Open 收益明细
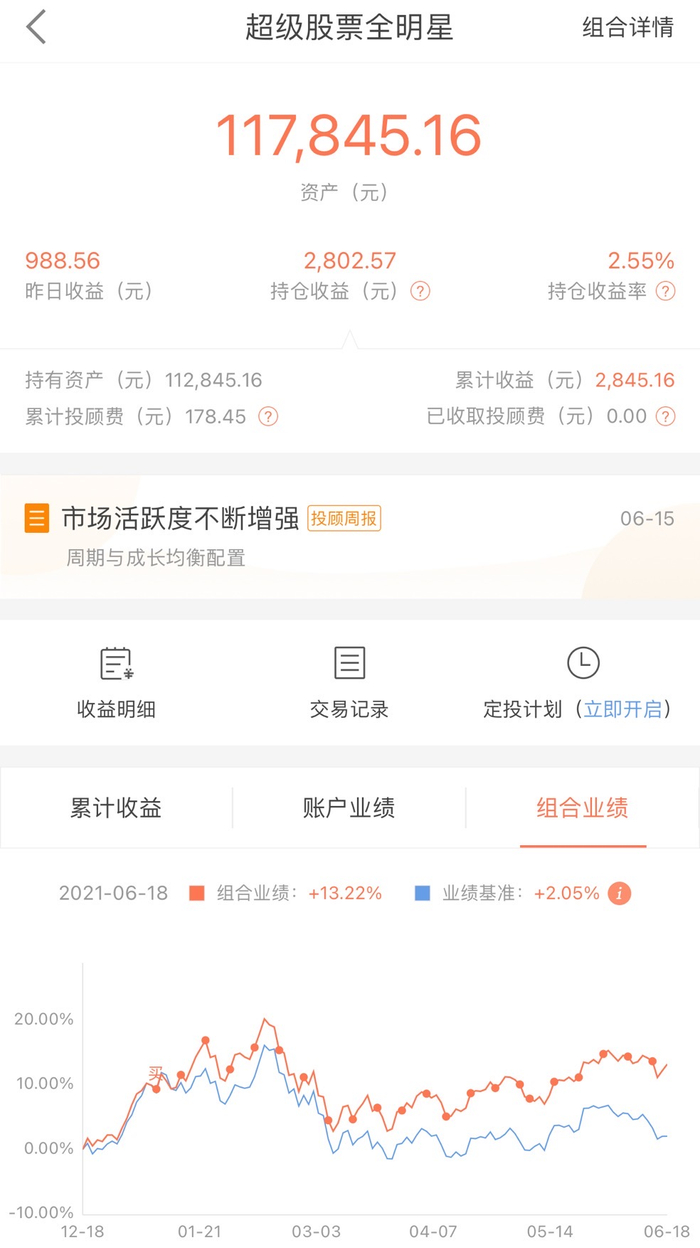 116,682
